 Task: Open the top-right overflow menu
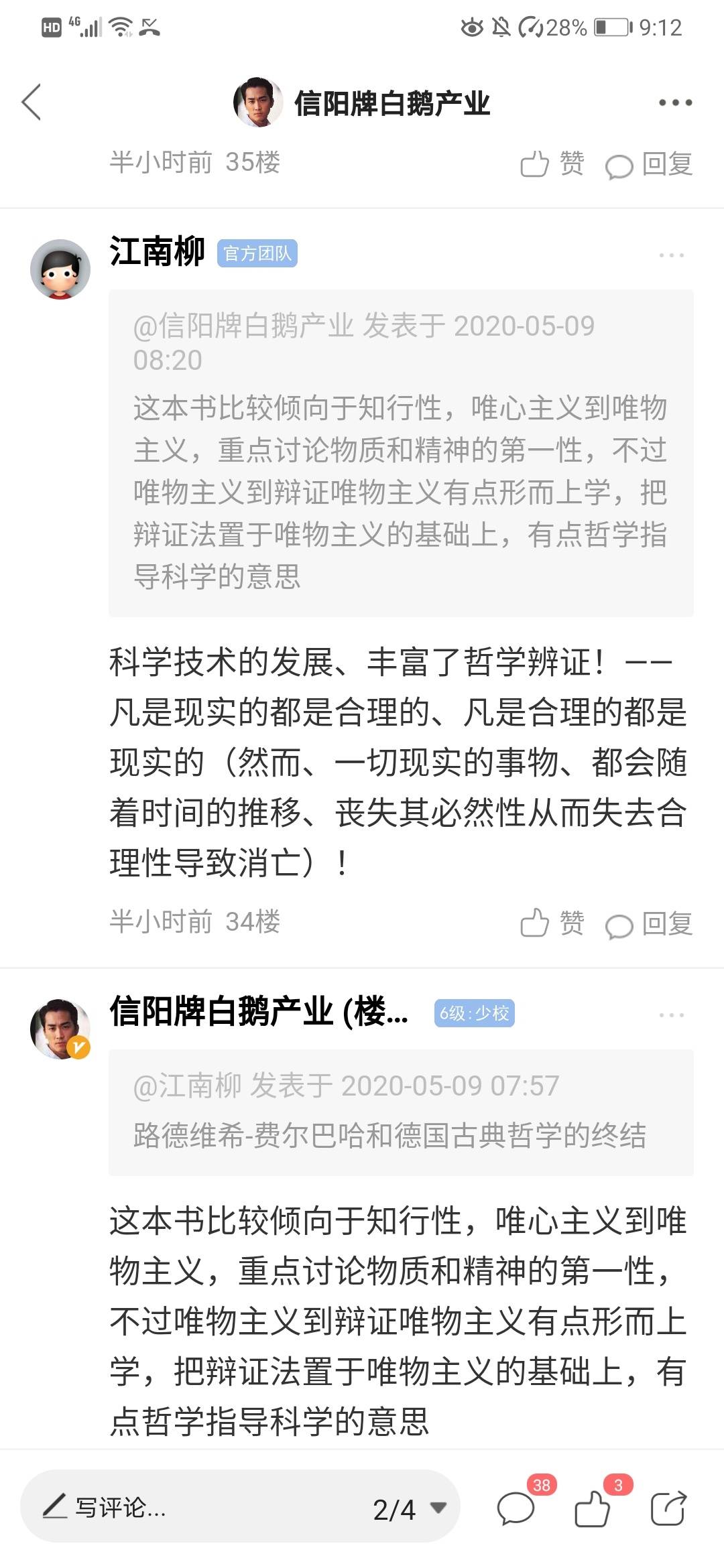click(x=674, y=103)
